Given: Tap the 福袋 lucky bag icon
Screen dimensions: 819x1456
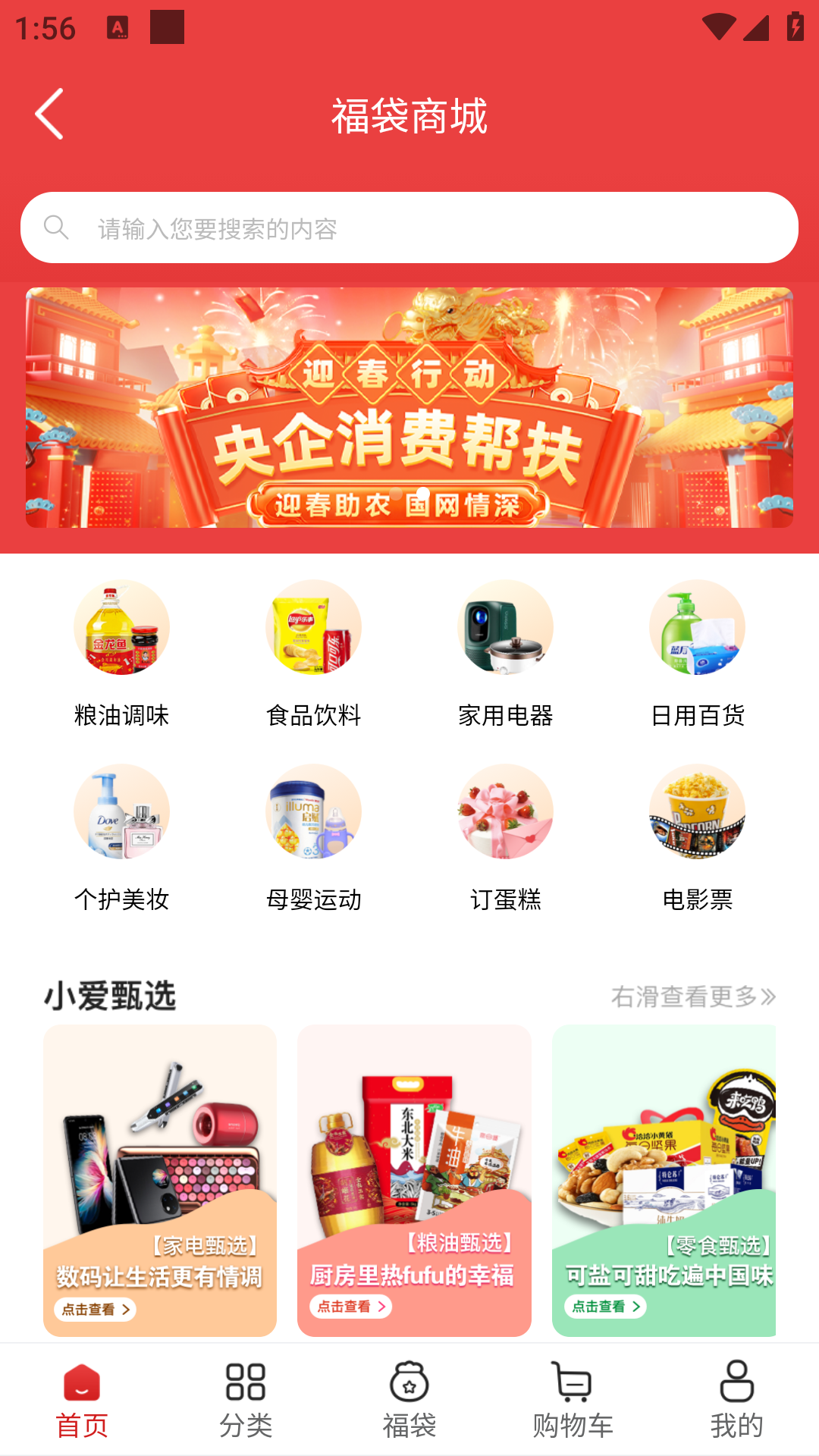Looking at the screenshot, I should [409, 1398].
